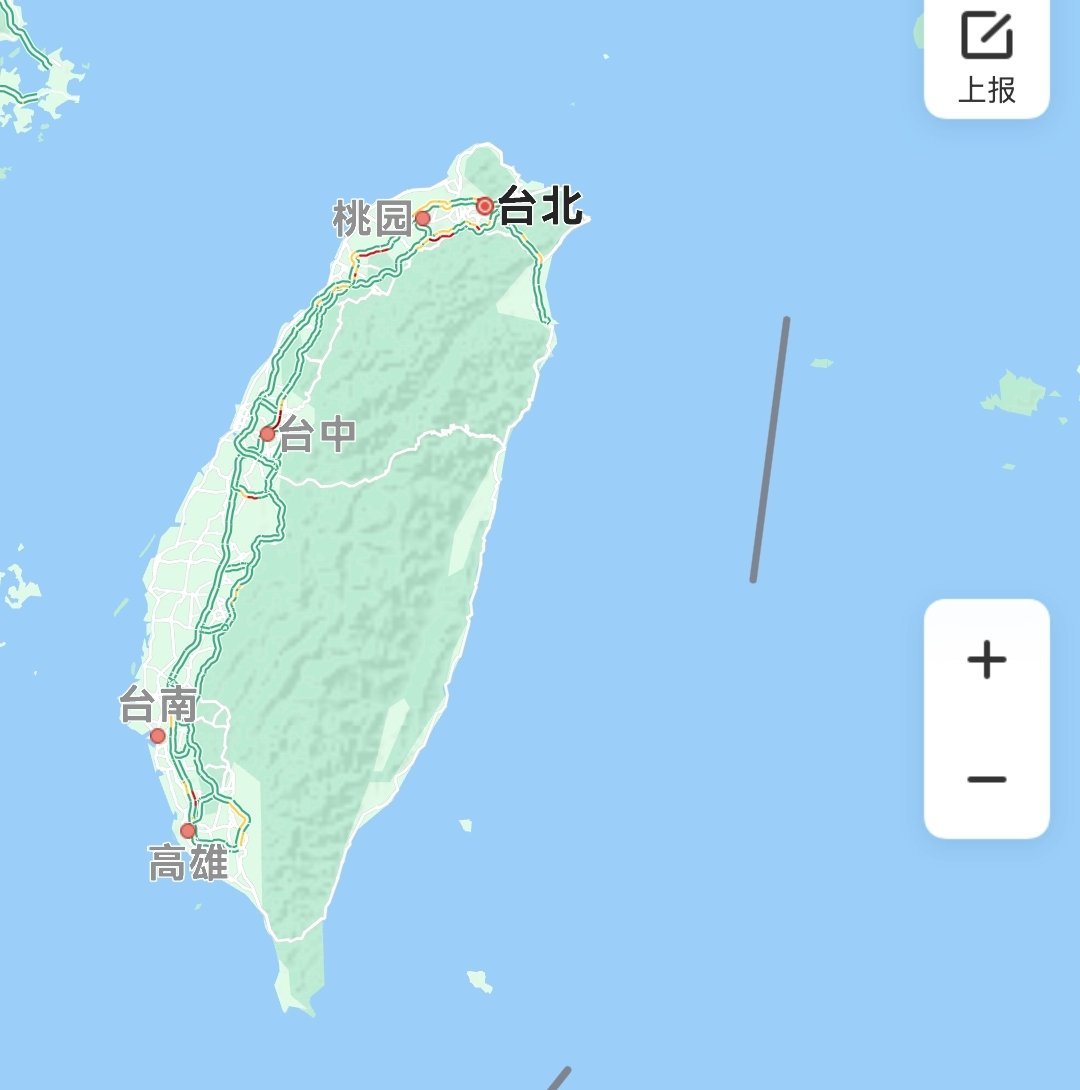Select the 台南 city marker

pos(157,736)
